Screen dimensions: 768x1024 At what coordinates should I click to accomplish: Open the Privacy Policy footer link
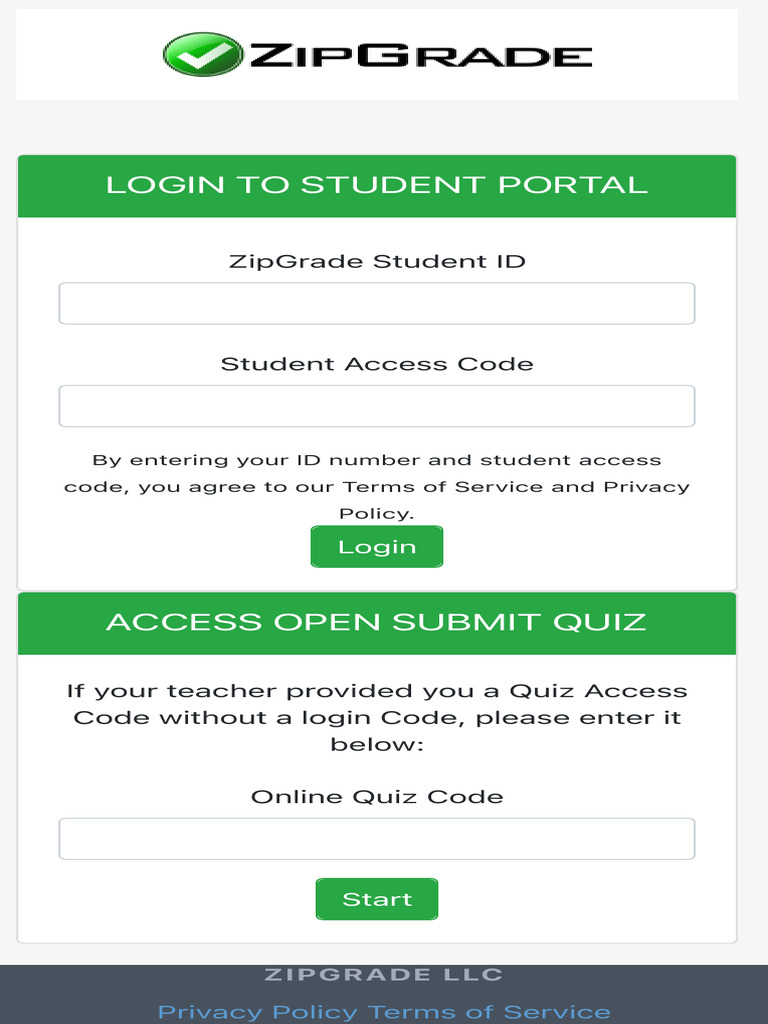point(260,1012)
